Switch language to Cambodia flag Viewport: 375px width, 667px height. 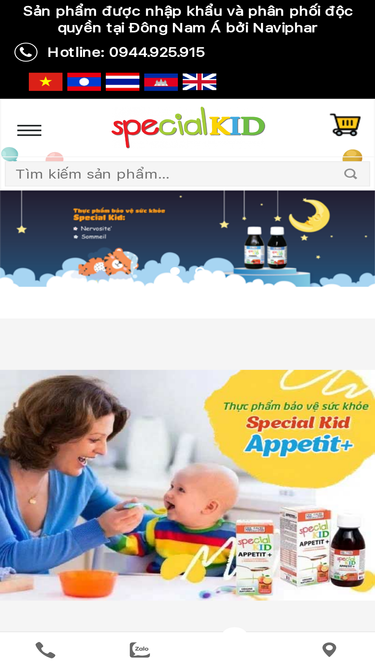(x=161, y=82)
